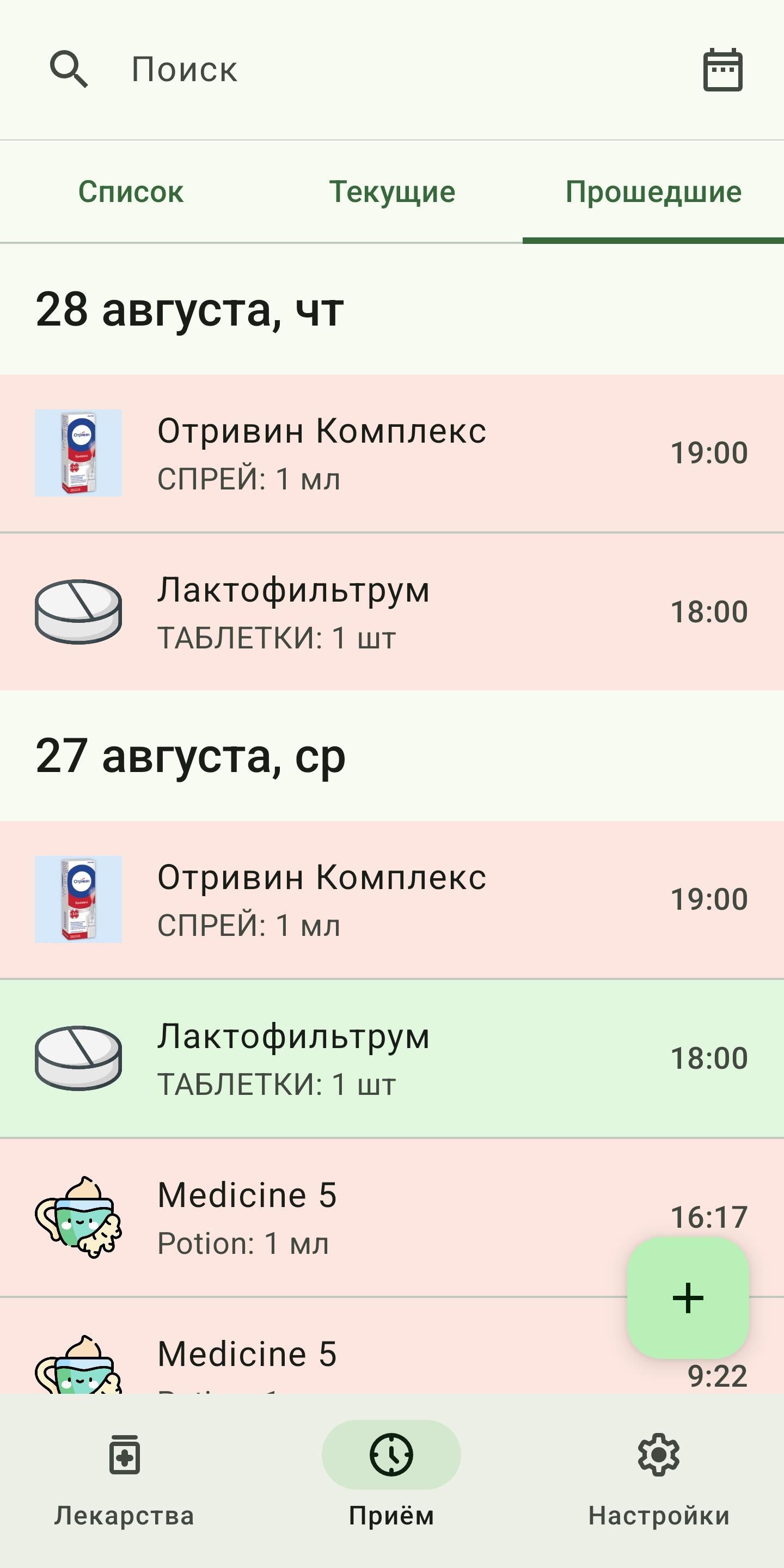Viewport: 784px width, 1568px height.
Task: Select the Прошедшие tab
Action: [x=653, y=192]
